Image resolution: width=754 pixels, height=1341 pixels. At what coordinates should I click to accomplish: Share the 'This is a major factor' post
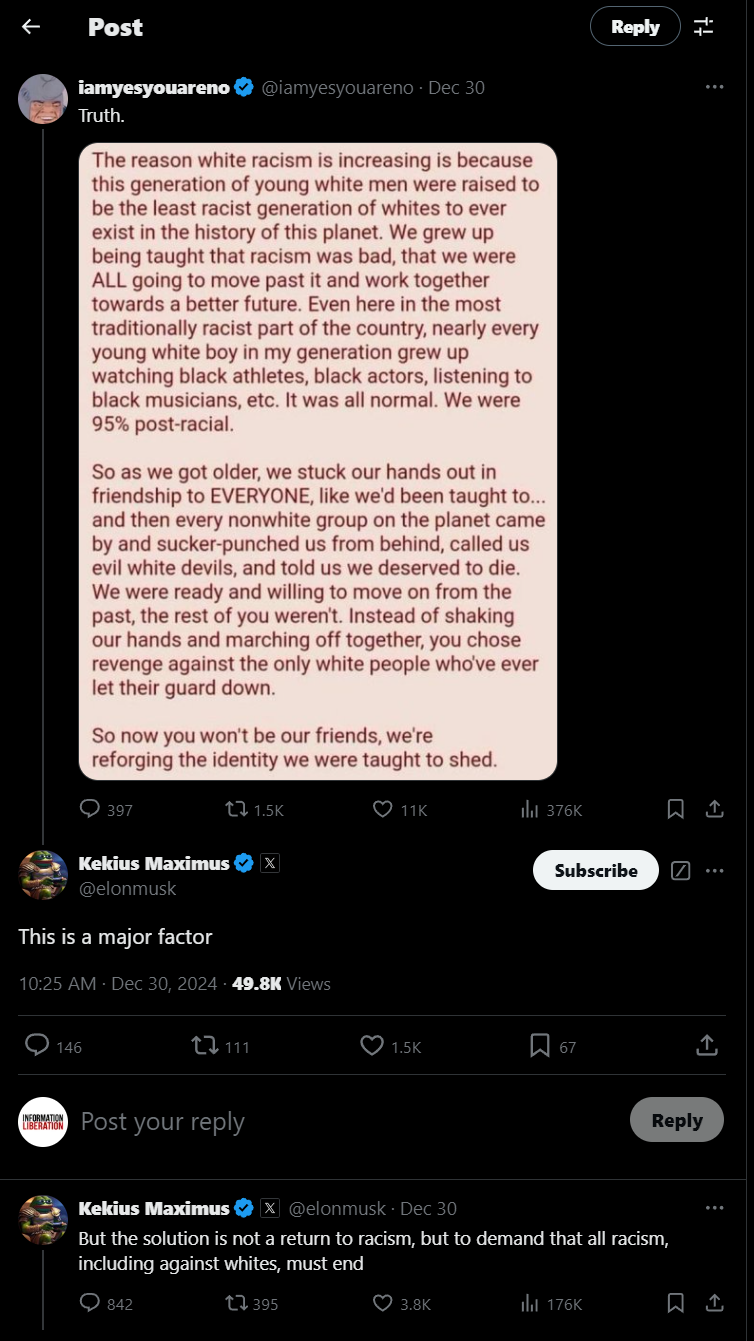[707, 1046]
